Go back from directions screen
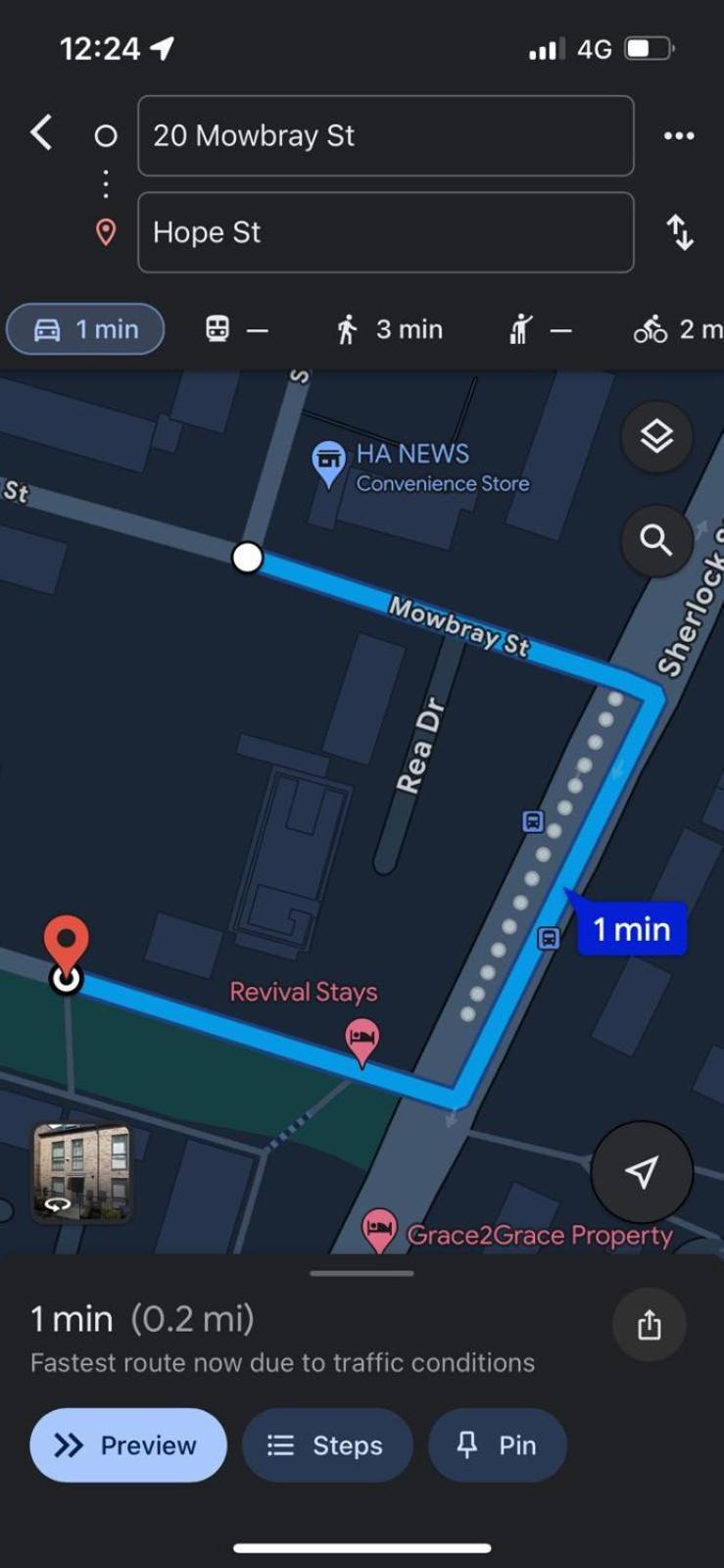This screenshot has width=724, height=1568. pos(41,133)
